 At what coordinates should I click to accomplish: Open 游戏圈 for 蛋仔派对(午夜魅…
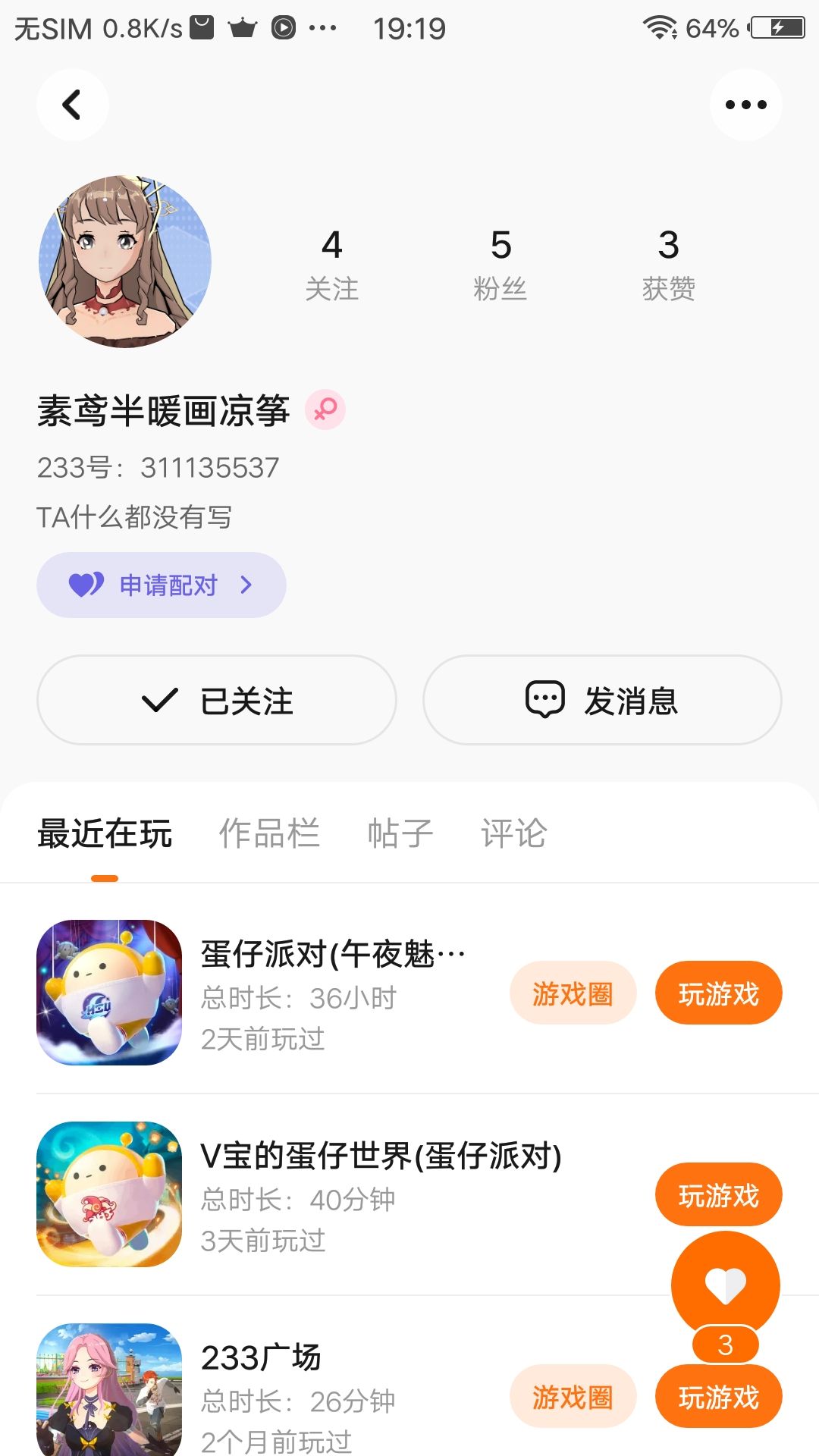pos(573,993)
